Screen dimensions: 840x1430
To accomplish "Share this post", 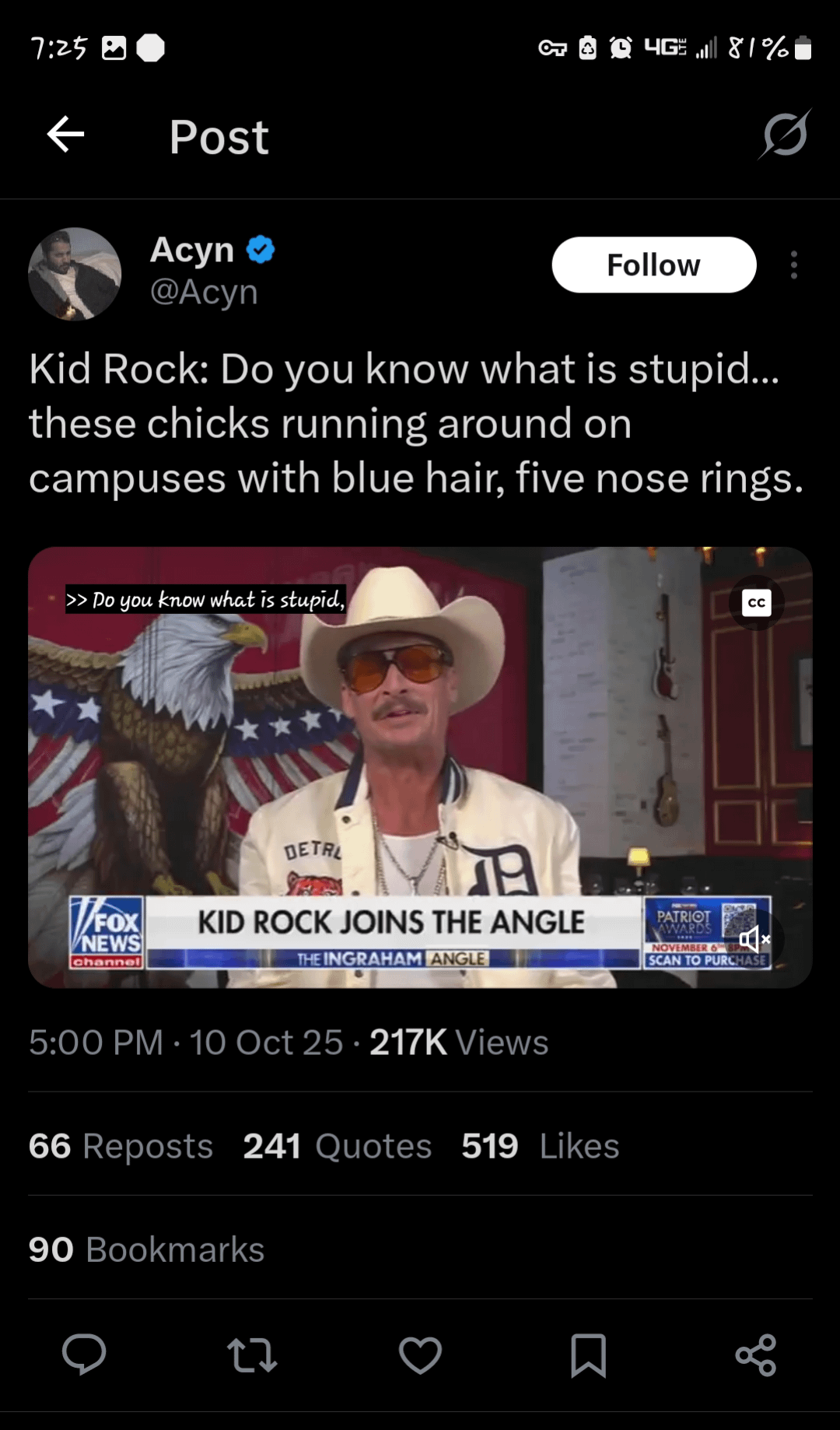I will (x=755, y=1355).
